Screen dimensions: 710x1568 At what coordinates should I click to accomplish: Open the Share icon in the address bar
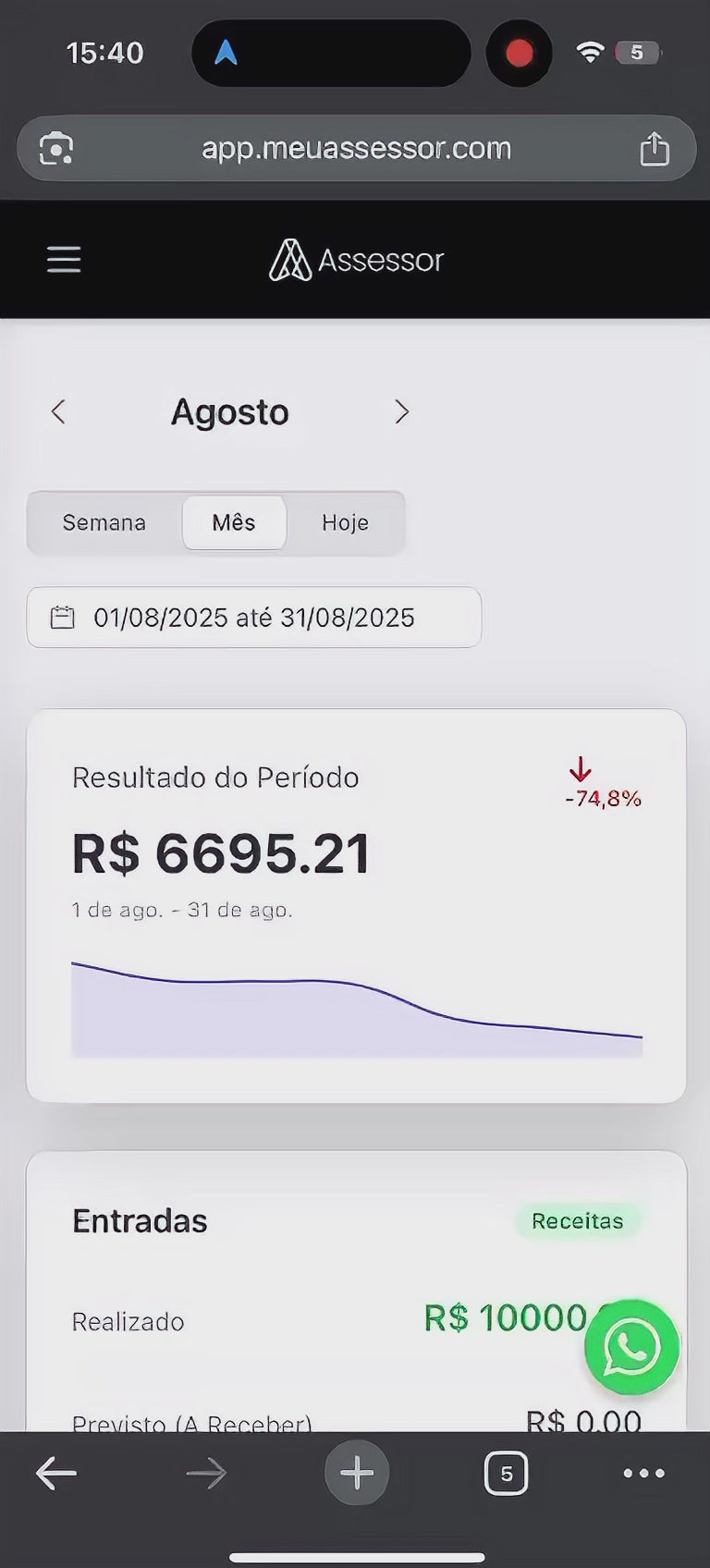tap(655, 148)
